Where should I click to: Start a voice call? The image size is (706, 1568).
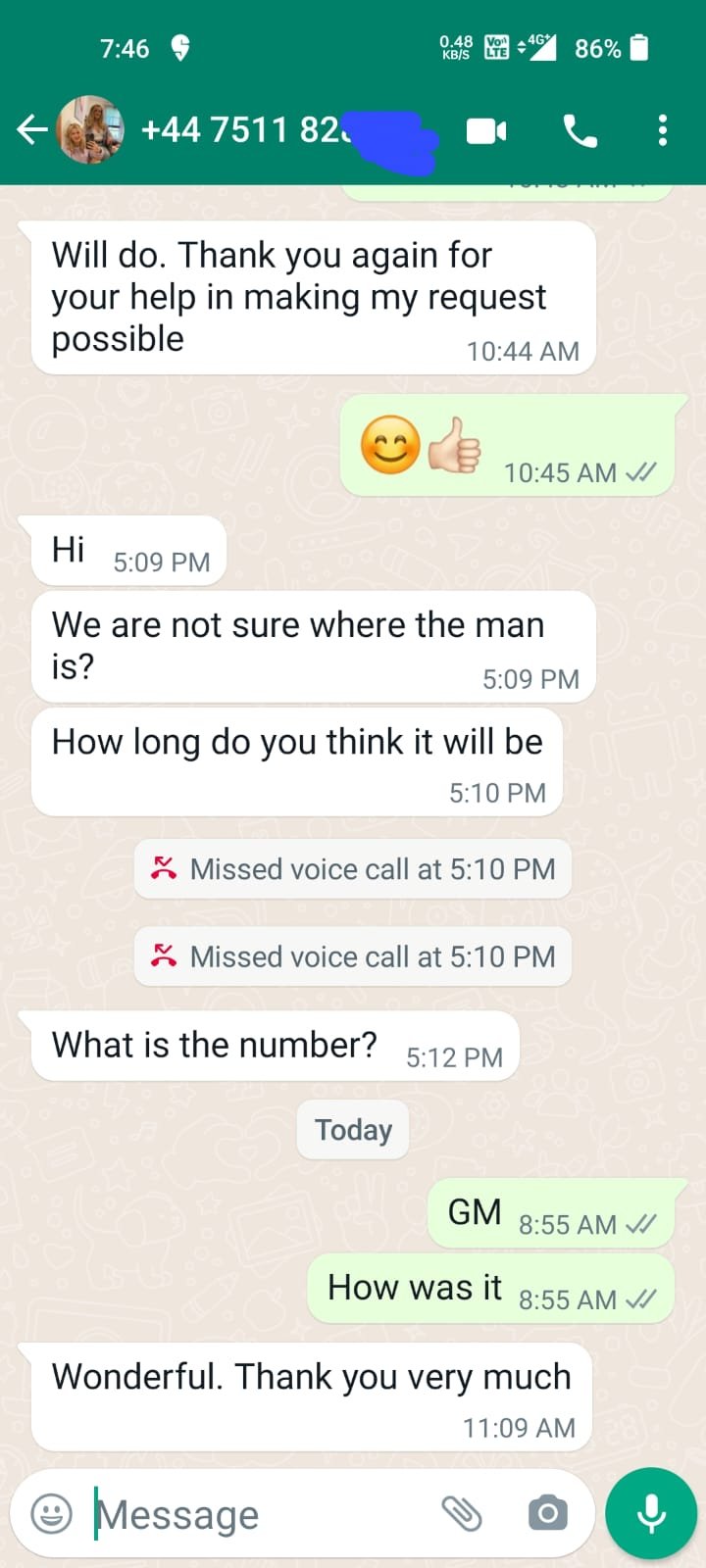[580, 130]
